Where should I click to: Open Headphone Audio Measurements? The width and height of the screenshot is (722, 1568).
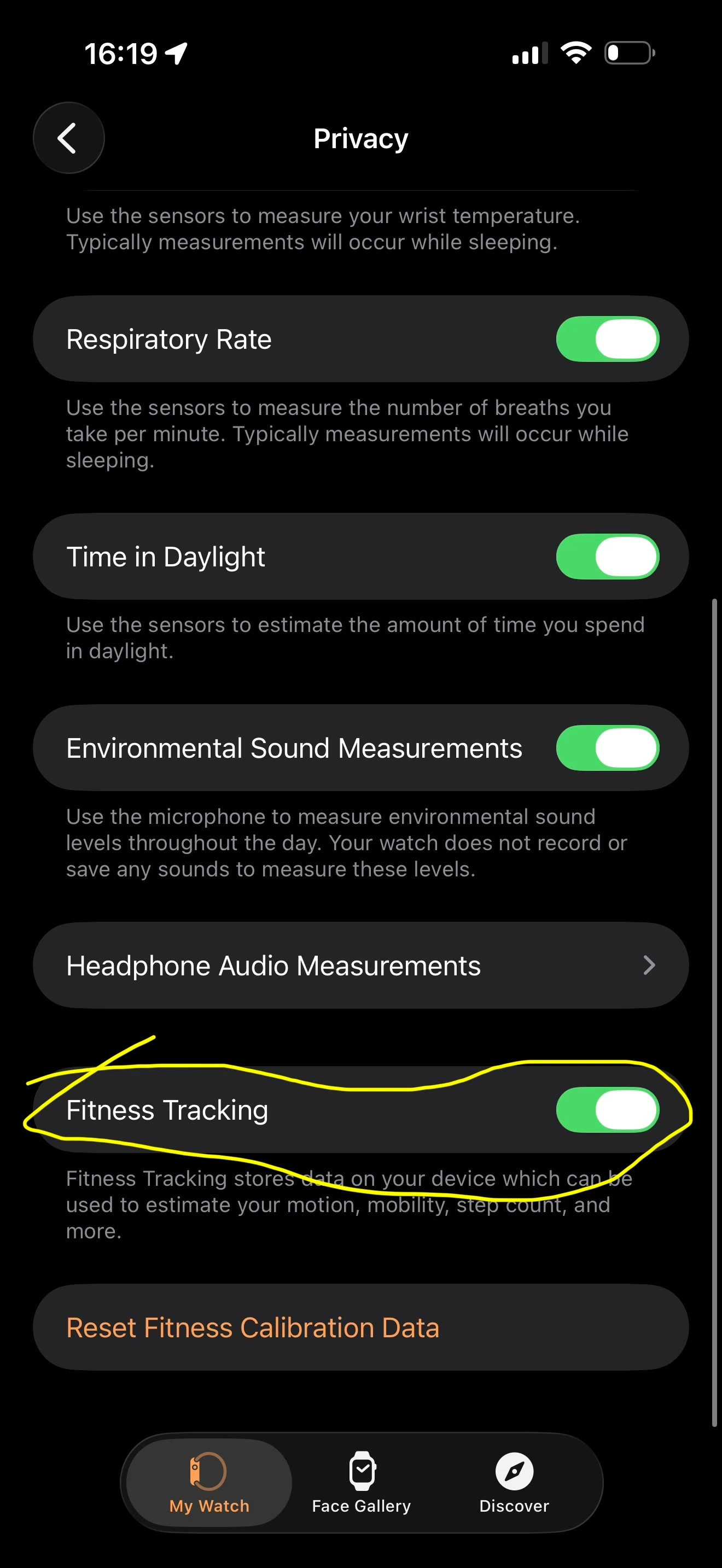point(360,966)
